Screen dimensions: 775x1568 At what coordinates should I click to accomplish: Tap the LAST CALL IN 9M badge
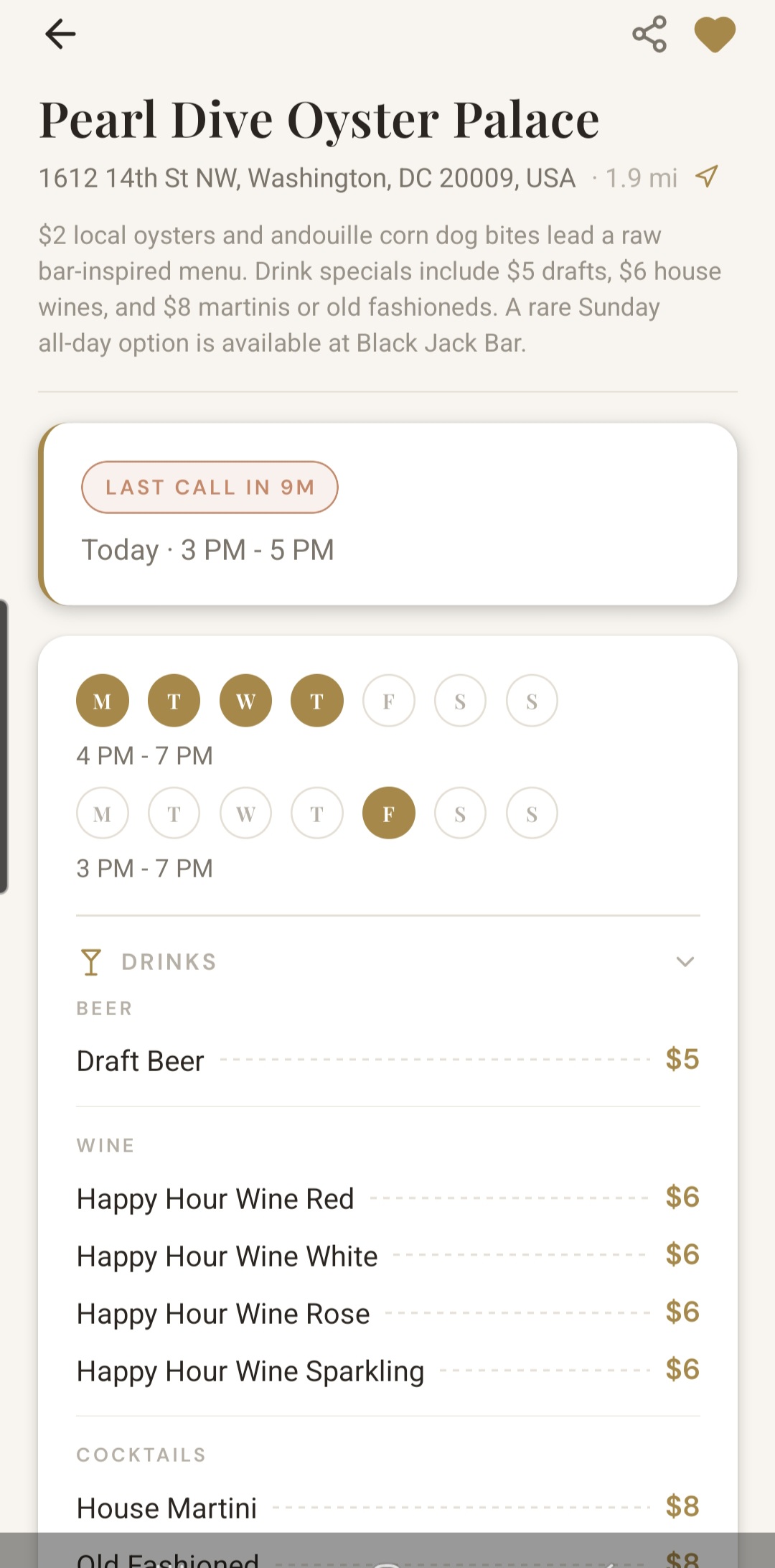tap(210, 487)
